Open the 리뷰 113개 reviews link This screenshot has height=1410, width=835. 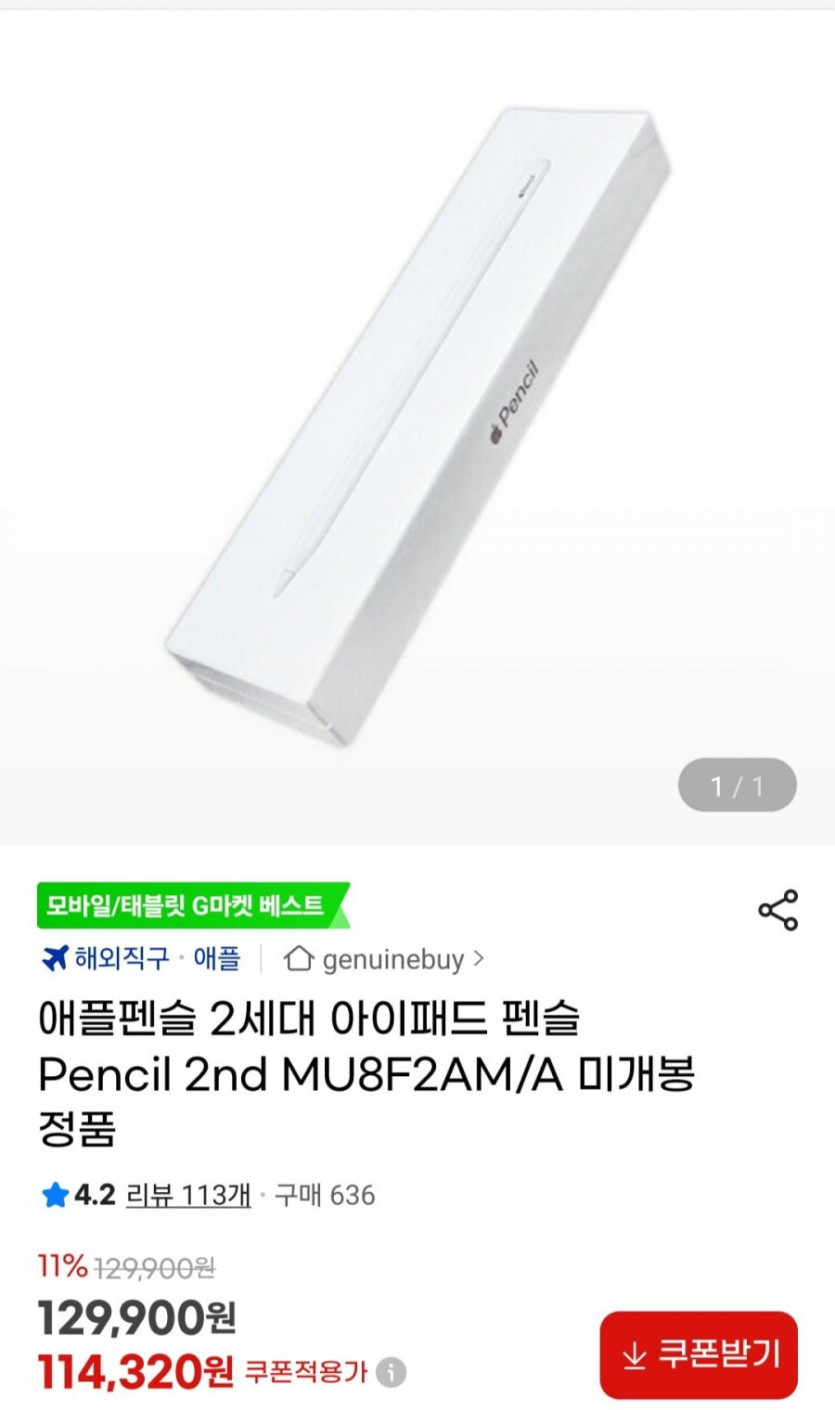[x=188, y=1194]
